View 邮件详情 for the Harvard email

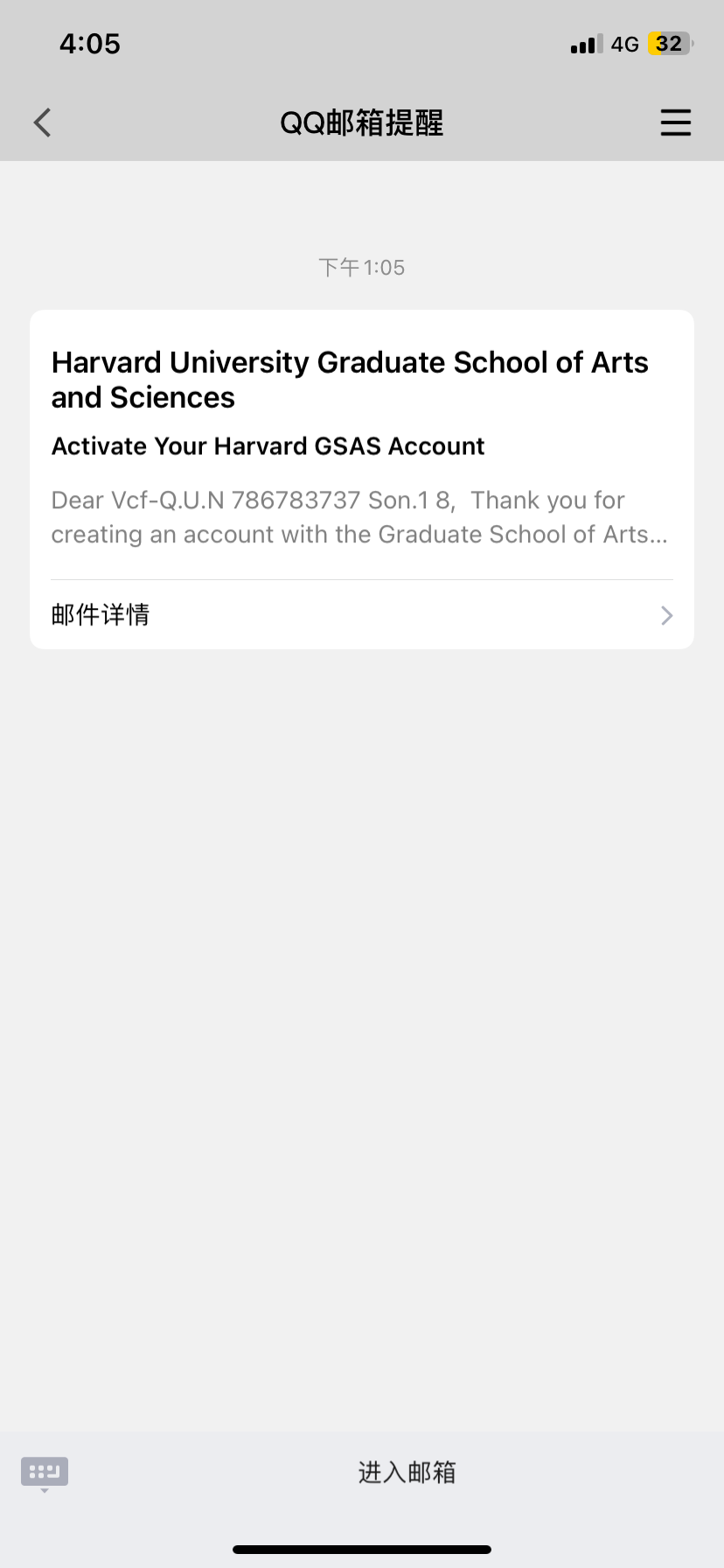pyautogui.click(x=361, y=615)
